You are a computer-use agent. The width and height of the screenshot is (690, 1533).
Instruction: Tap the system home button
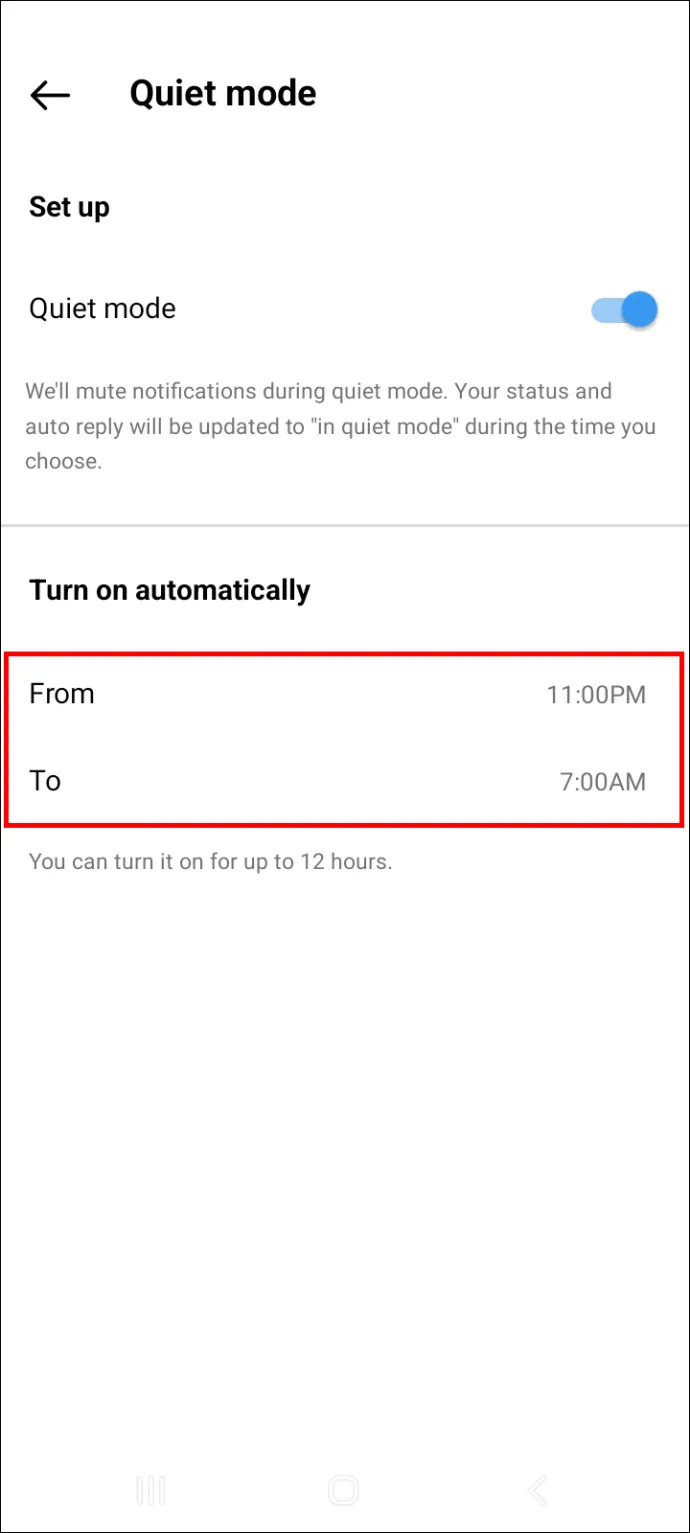click(x=343, y=1491)
